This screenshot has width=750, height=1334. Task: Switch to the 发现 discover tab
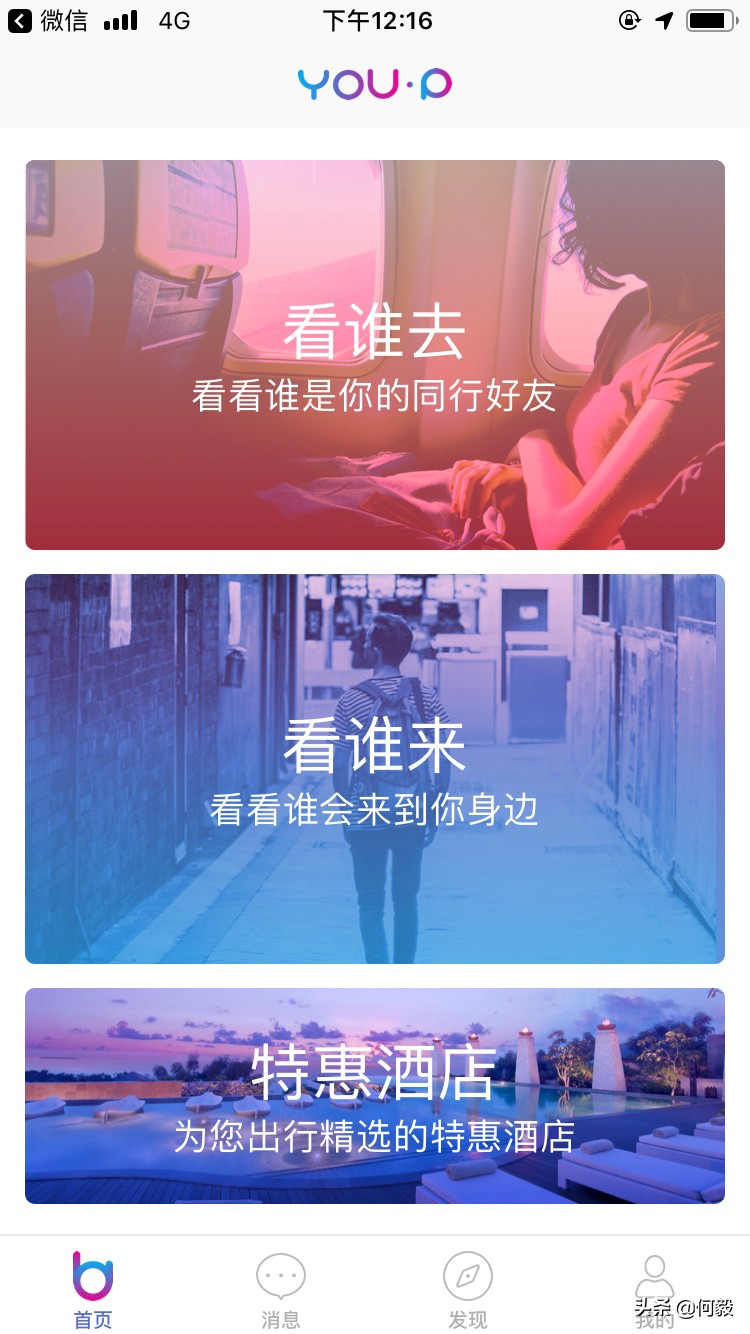(468, 1289)
